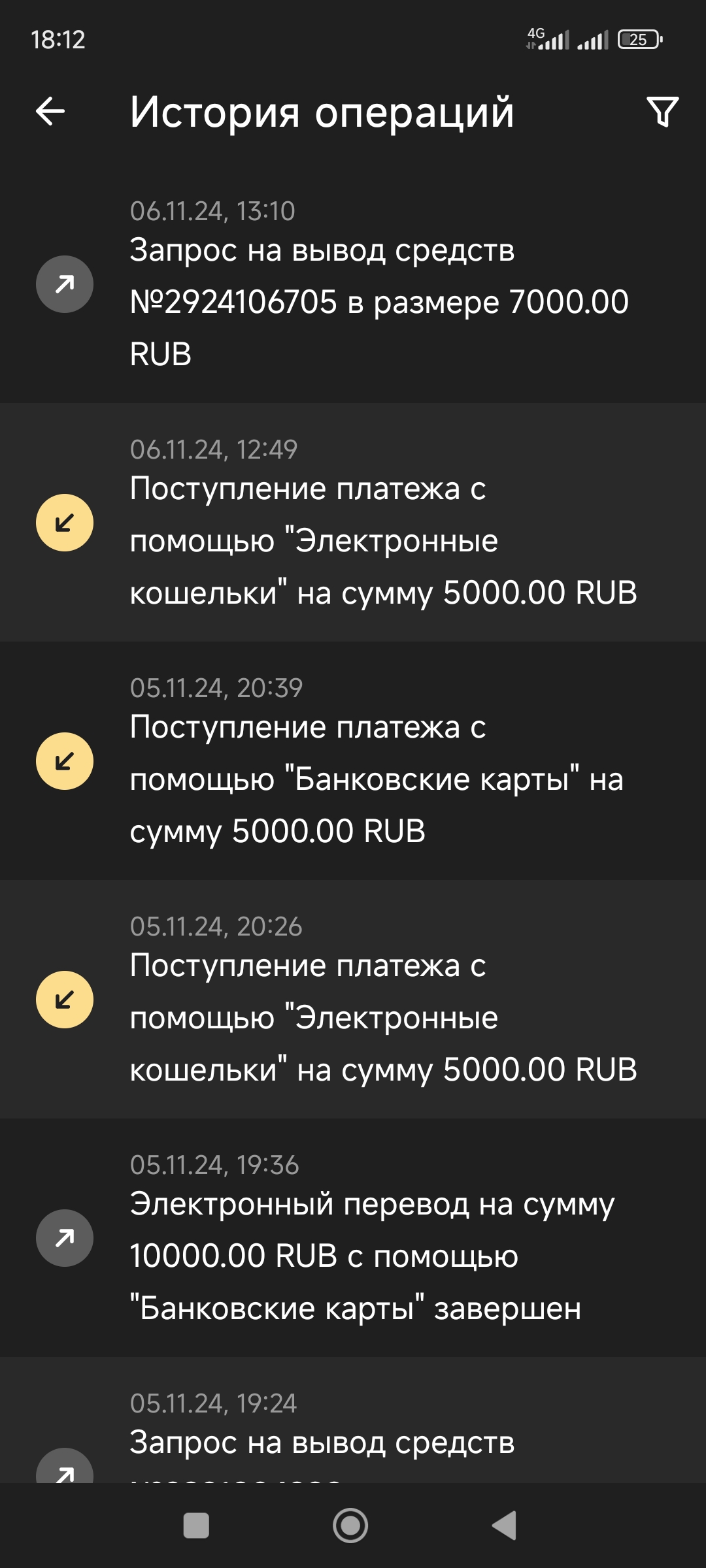The image size is (706, 1568).
Task: Open the completed 10000.00 RUB transfer
Action: [353, 1238]
